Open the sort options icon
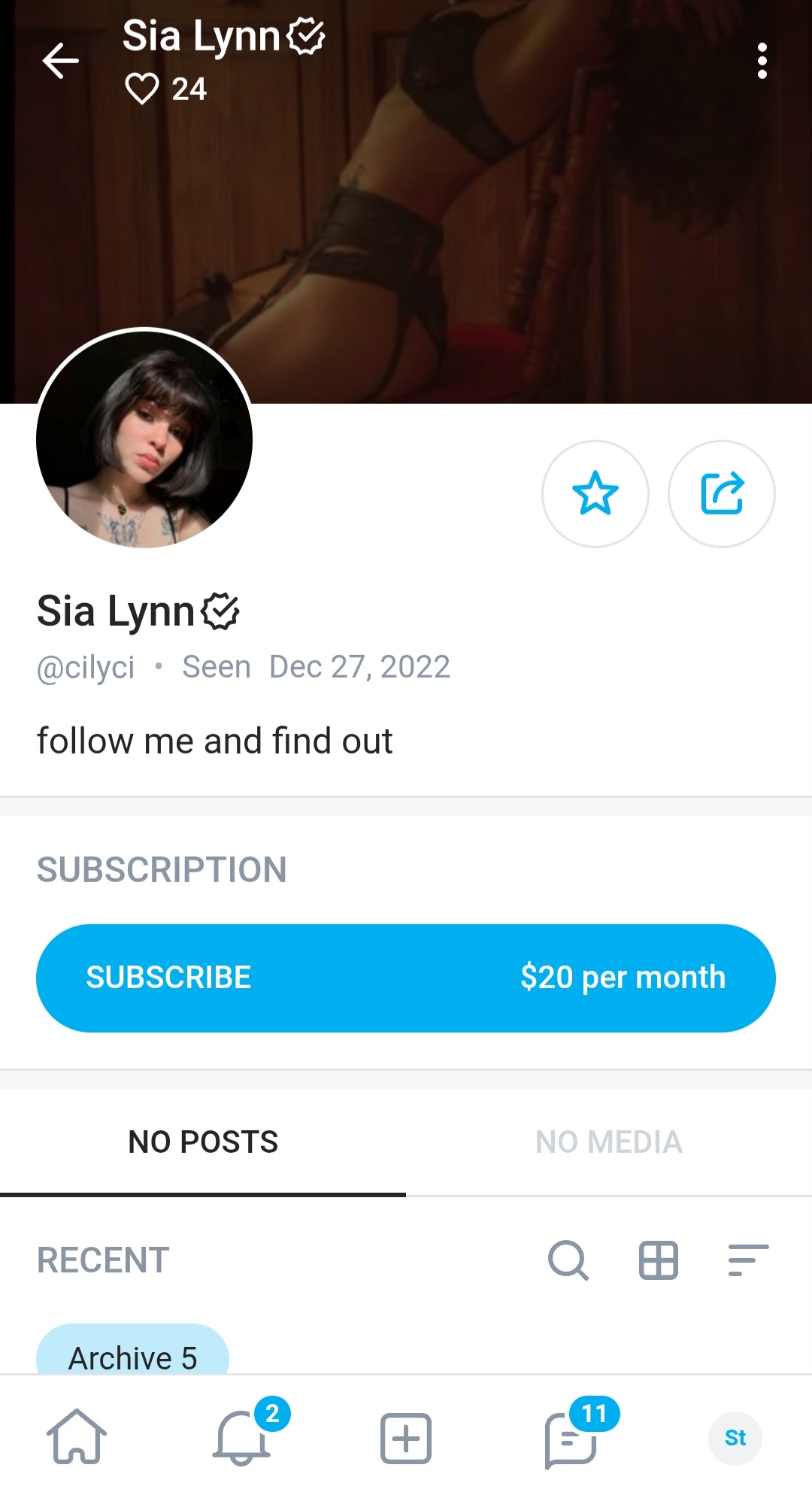Image resolution: width=812 pixels, height=1489 pixels. click(748, 1260)
